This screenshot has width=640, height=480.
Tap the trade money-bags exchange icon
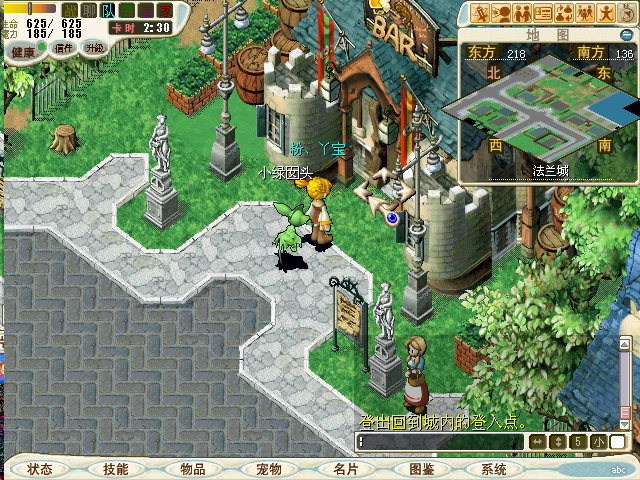coord(564,13)
